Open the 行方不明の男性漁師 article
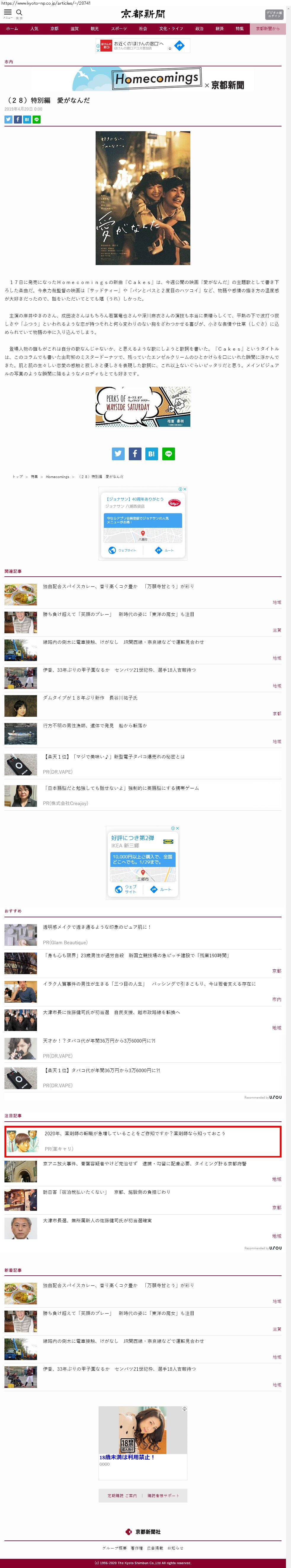The width and height of the screenshot is (291, 1568). (x=95, y=726)
